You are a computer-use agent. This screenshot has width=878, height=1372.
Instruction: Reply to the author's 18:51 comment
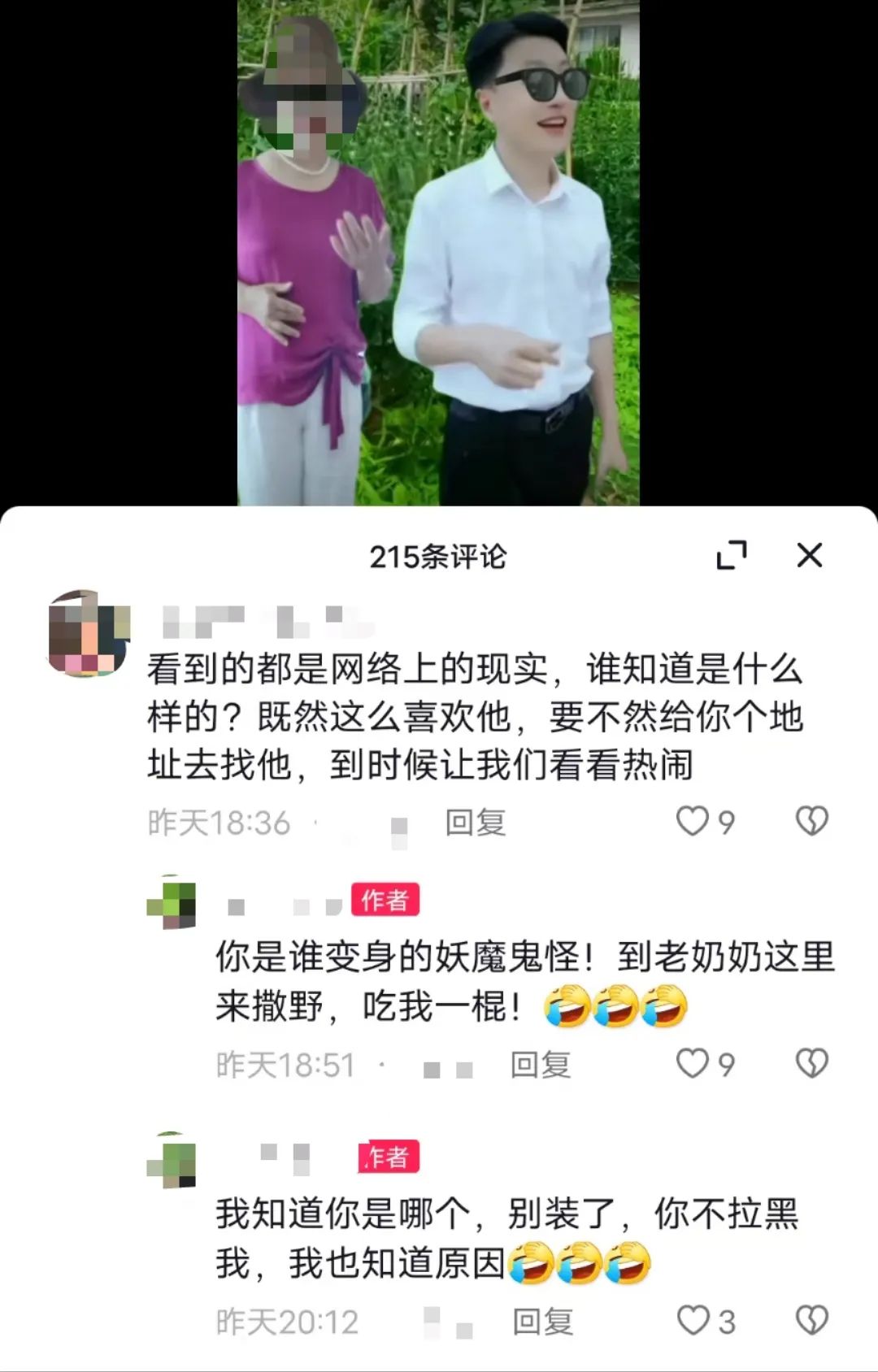[x=541, y=1065]
